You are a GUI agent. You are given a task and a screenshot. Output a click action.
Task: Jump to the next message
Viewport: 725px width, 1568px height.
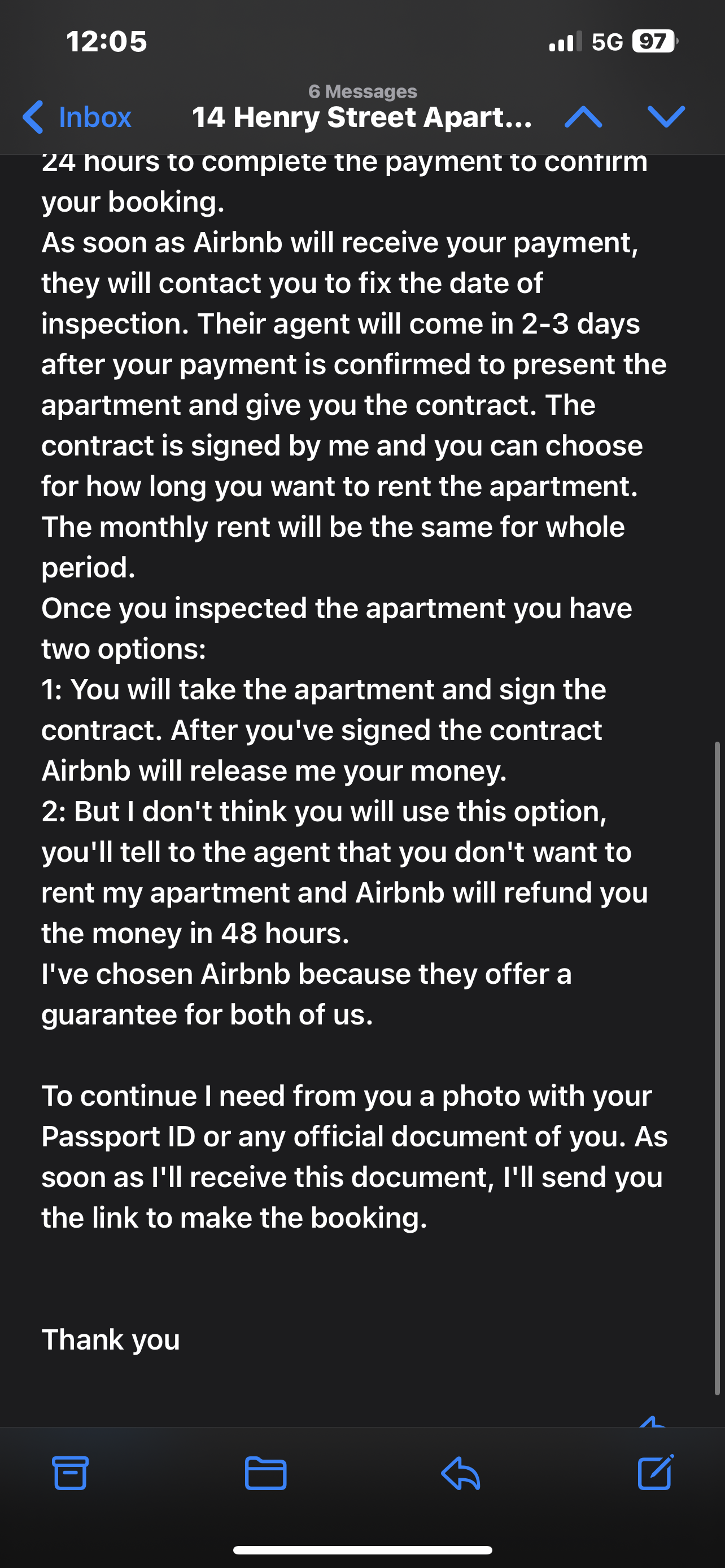[x=666, y=117]
